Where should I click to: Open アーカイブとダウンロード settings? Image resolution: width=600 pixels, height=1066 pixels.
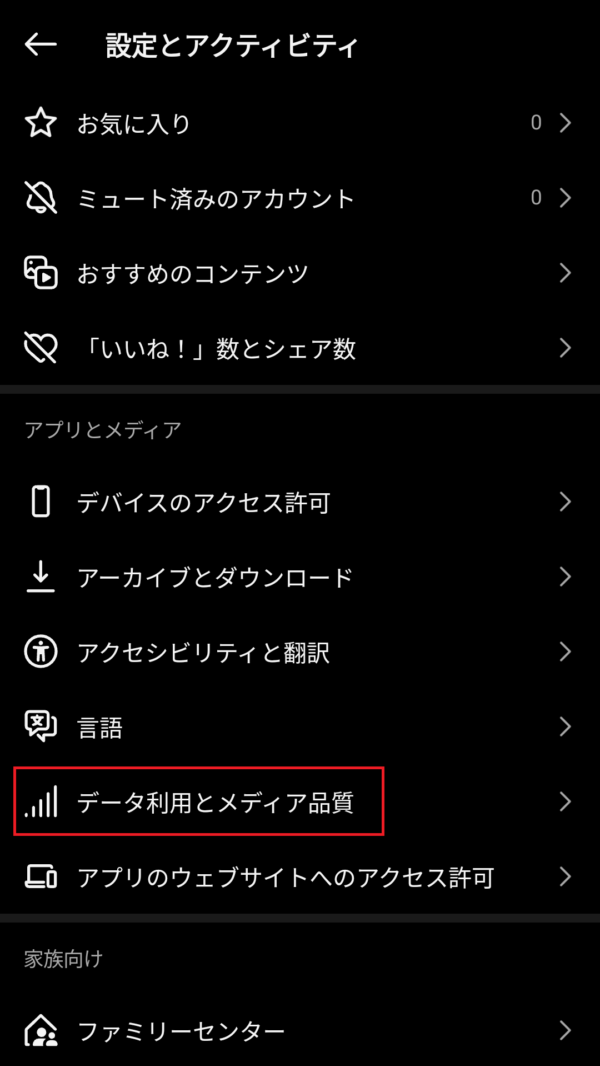pos(214,577)
